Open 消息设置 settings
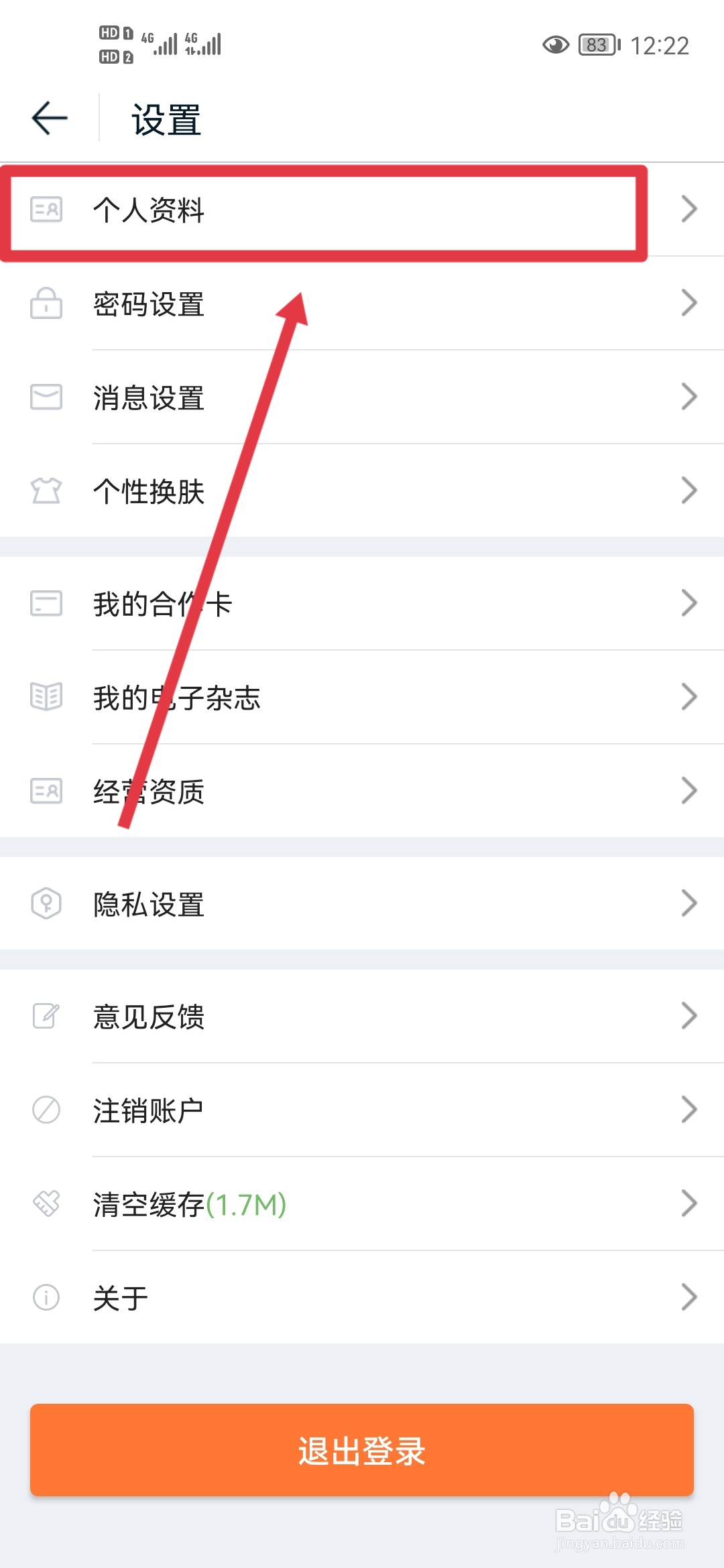The height and width of the screenshot is (1568, 724). pyautogui.click(x=362, y=398)
